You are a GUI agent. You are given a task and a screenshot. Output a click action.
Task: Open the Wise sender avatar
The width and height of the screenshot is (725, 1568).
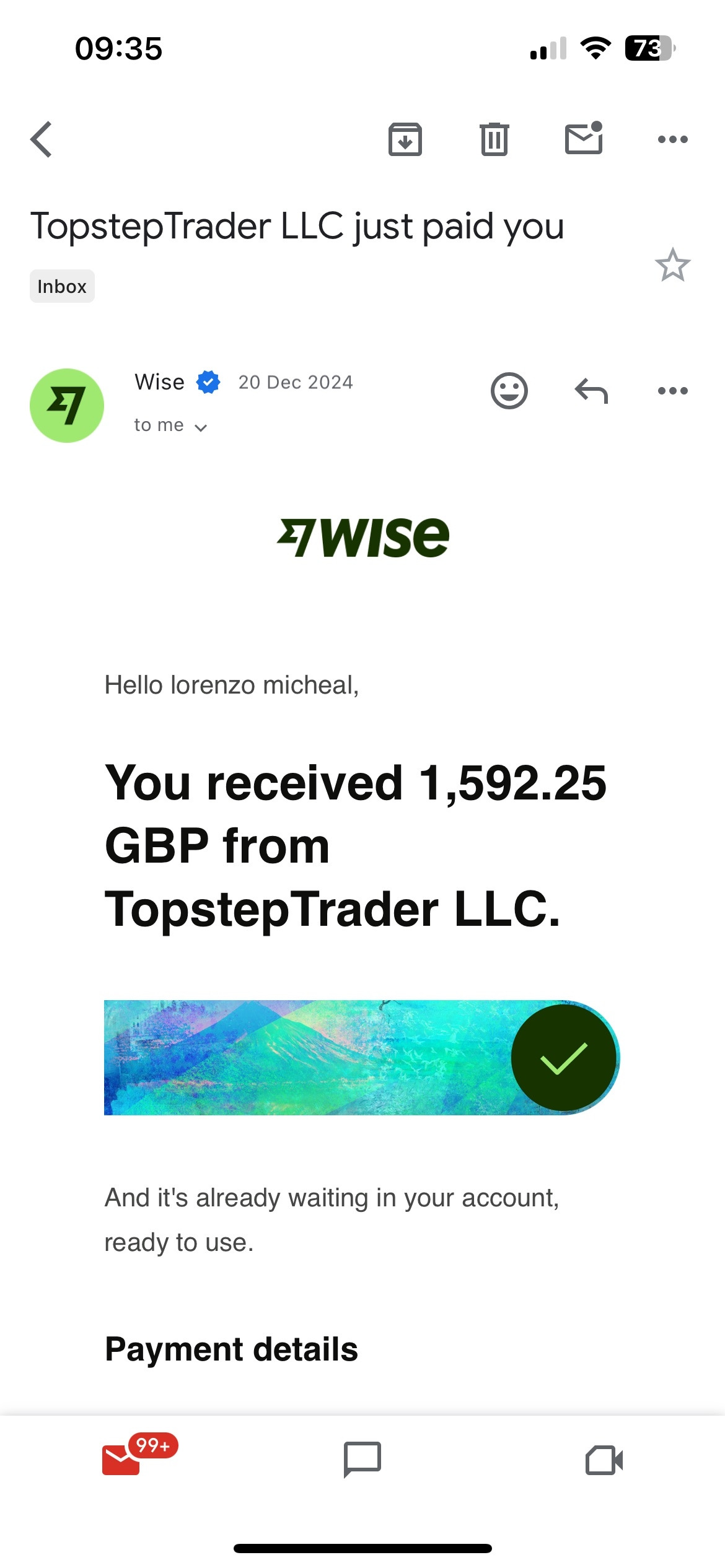[67, 406]
